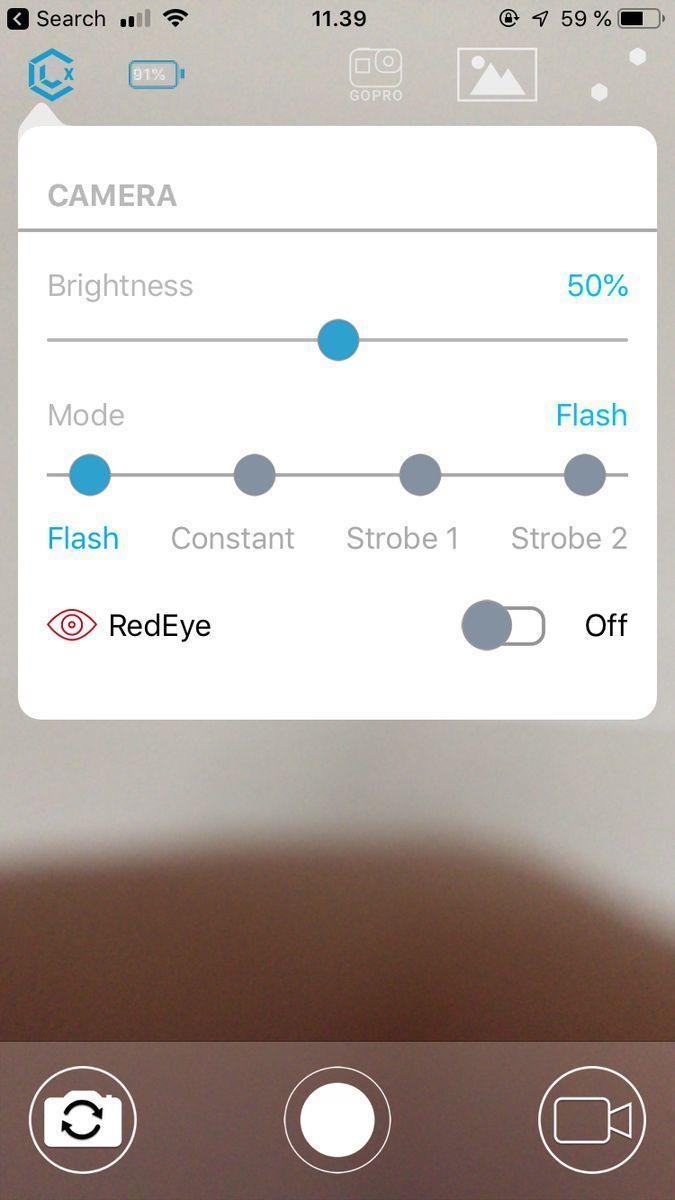Select Strobe 2 mode

tap(585, 475)
